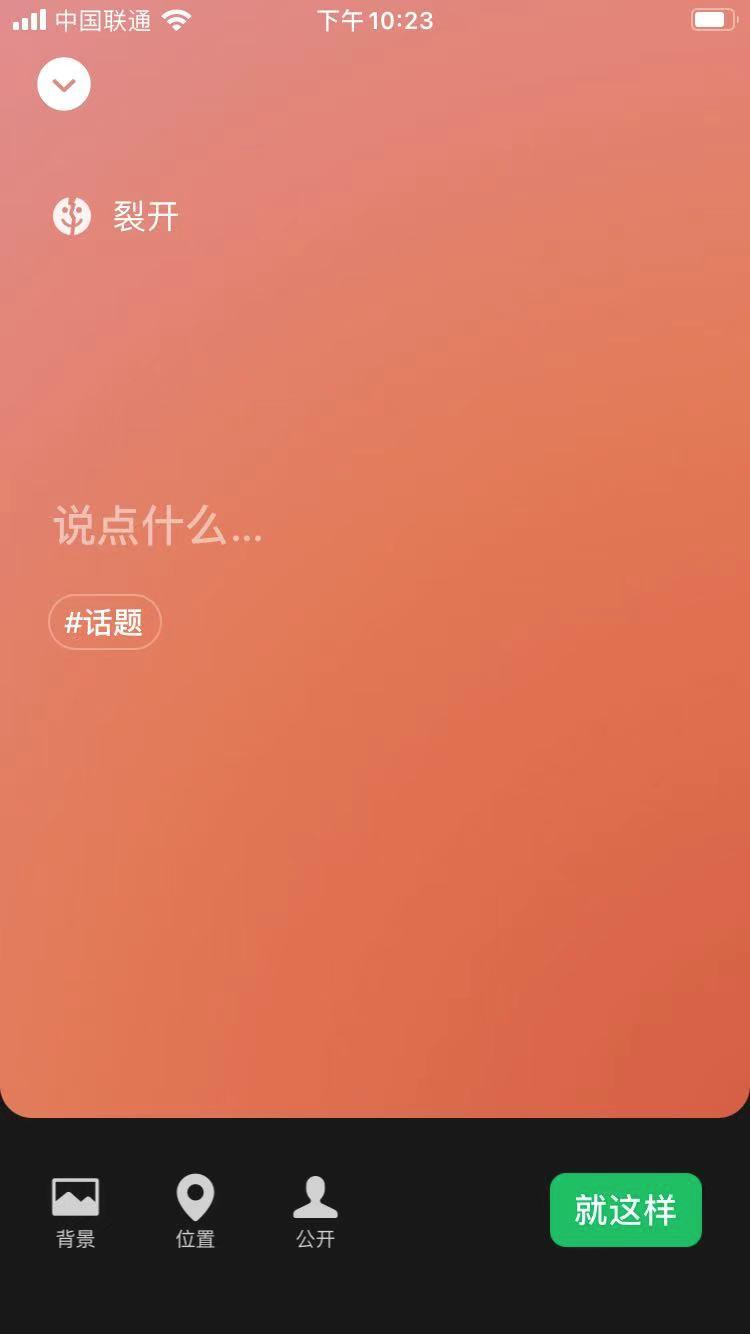The width and height of the screenshot is (750, 1334).
Task: Focus the 说点什么 text field
Action: coord(158,526)
